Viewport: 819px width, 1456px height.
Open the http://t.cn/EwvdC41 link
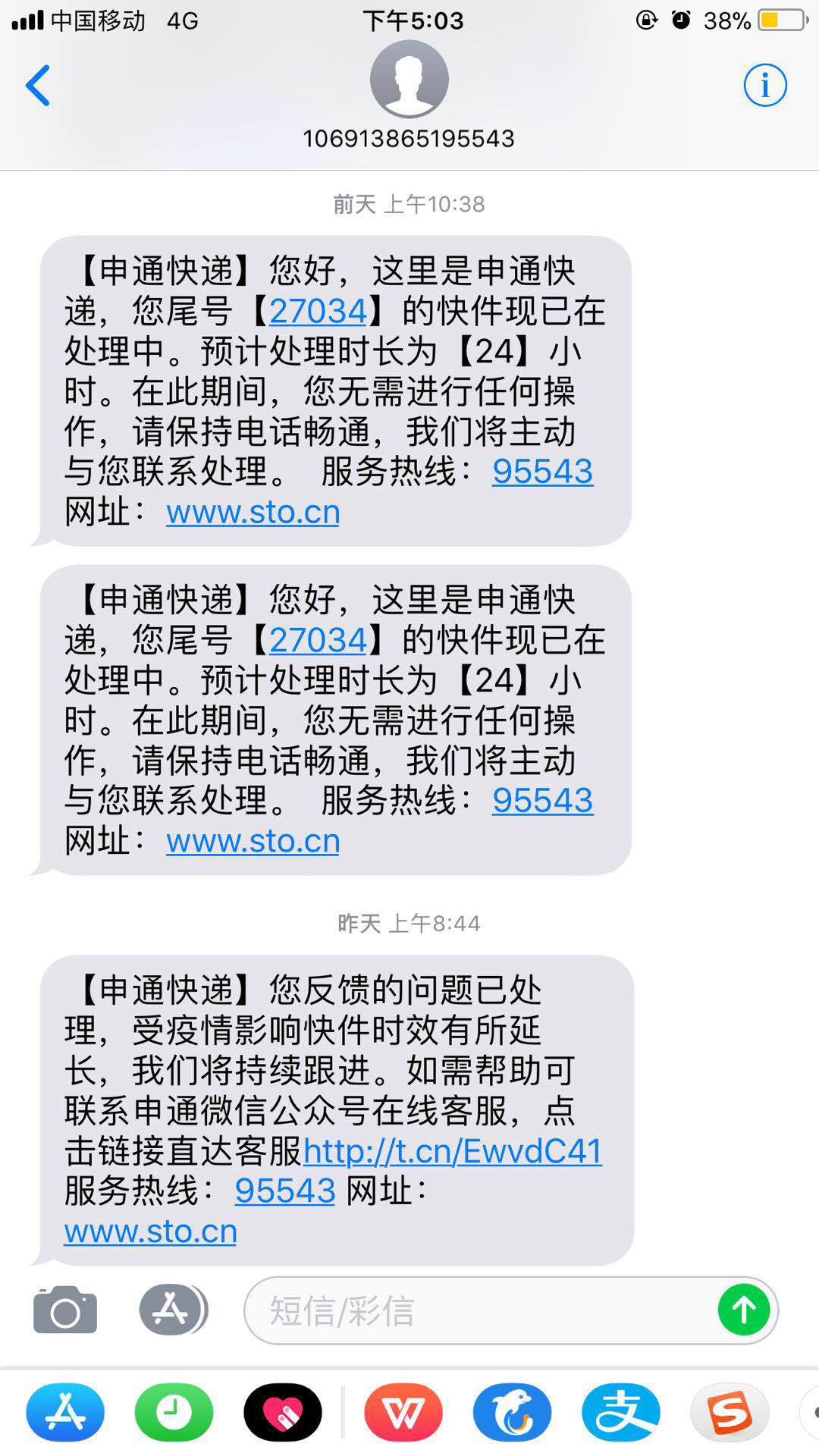[453, 1151]
